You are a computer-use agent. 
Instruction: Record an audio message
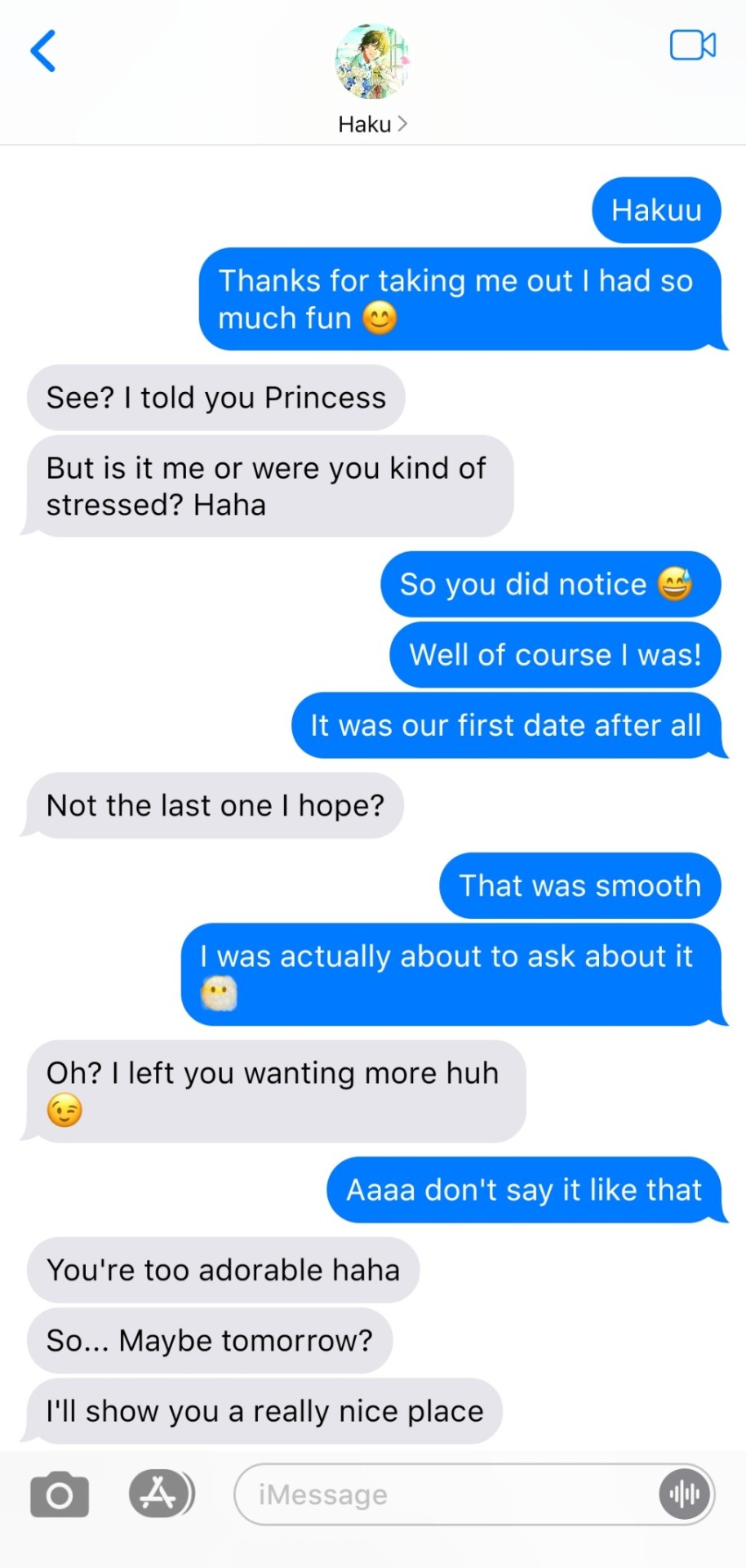[x=685, y=1494]
